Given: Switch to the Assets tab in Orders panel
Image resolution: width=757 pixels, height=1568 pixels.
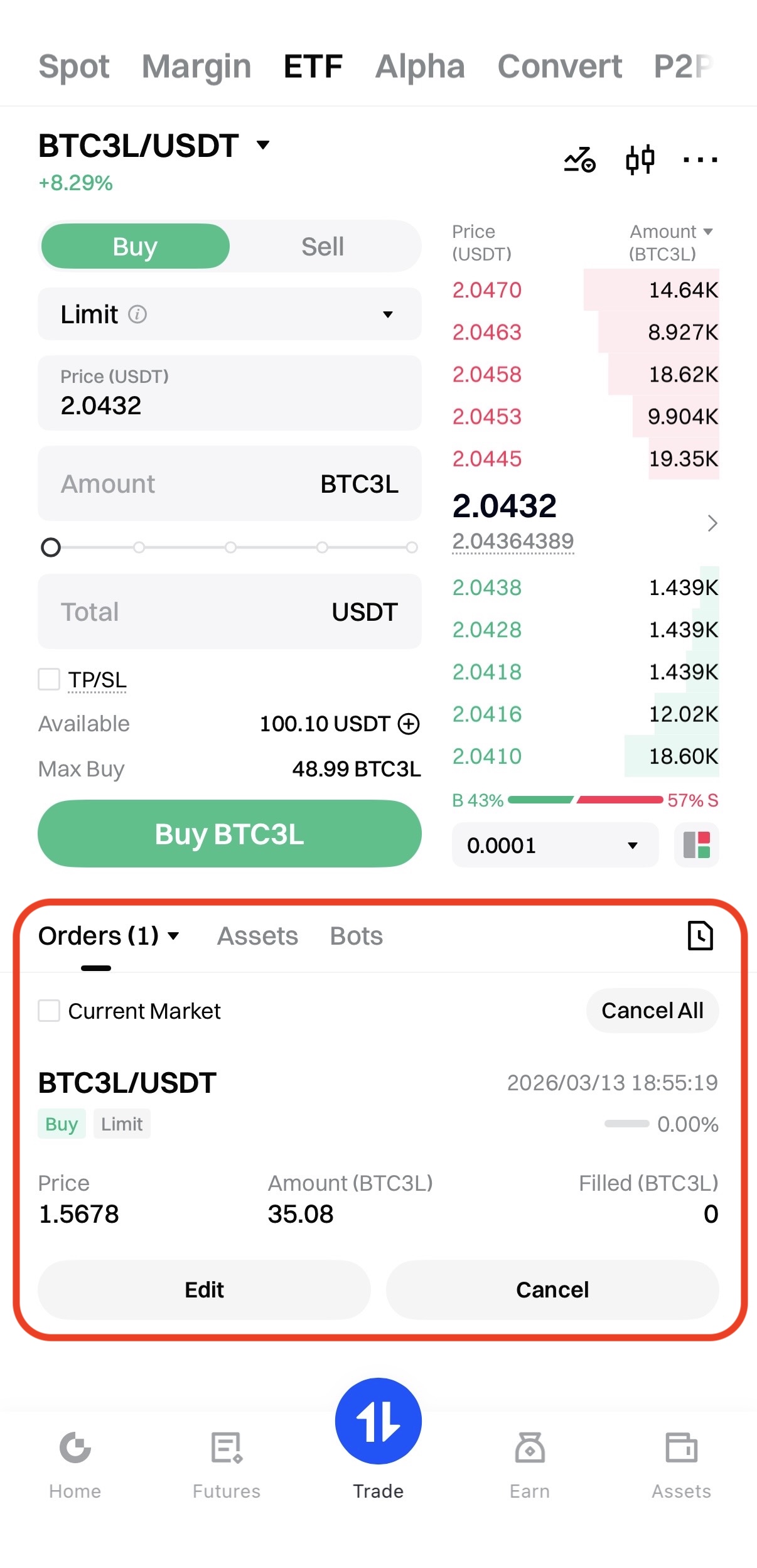Looking at the screenshot, I should pos(257,935).
